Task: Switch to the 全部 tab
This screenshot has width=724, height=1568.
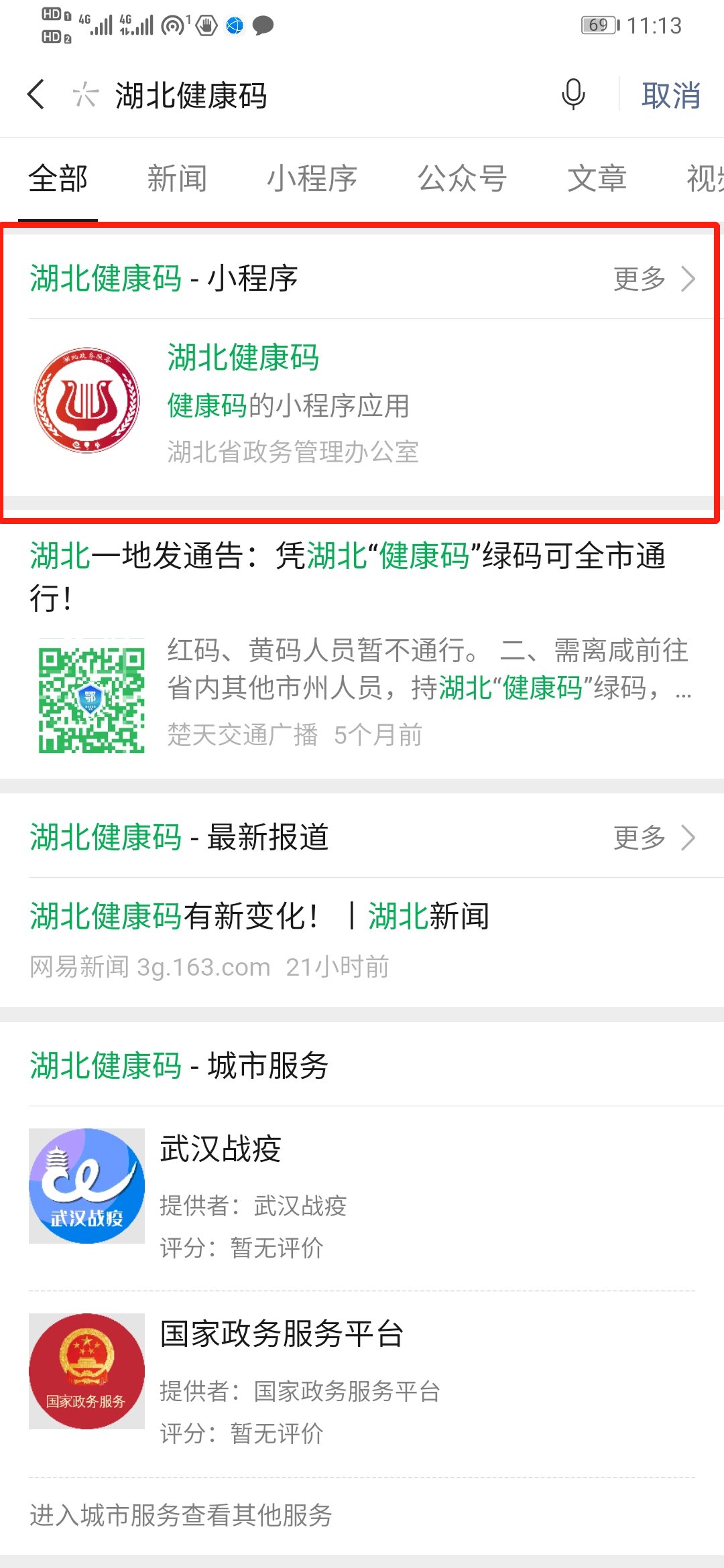Action: pos(58,179)
